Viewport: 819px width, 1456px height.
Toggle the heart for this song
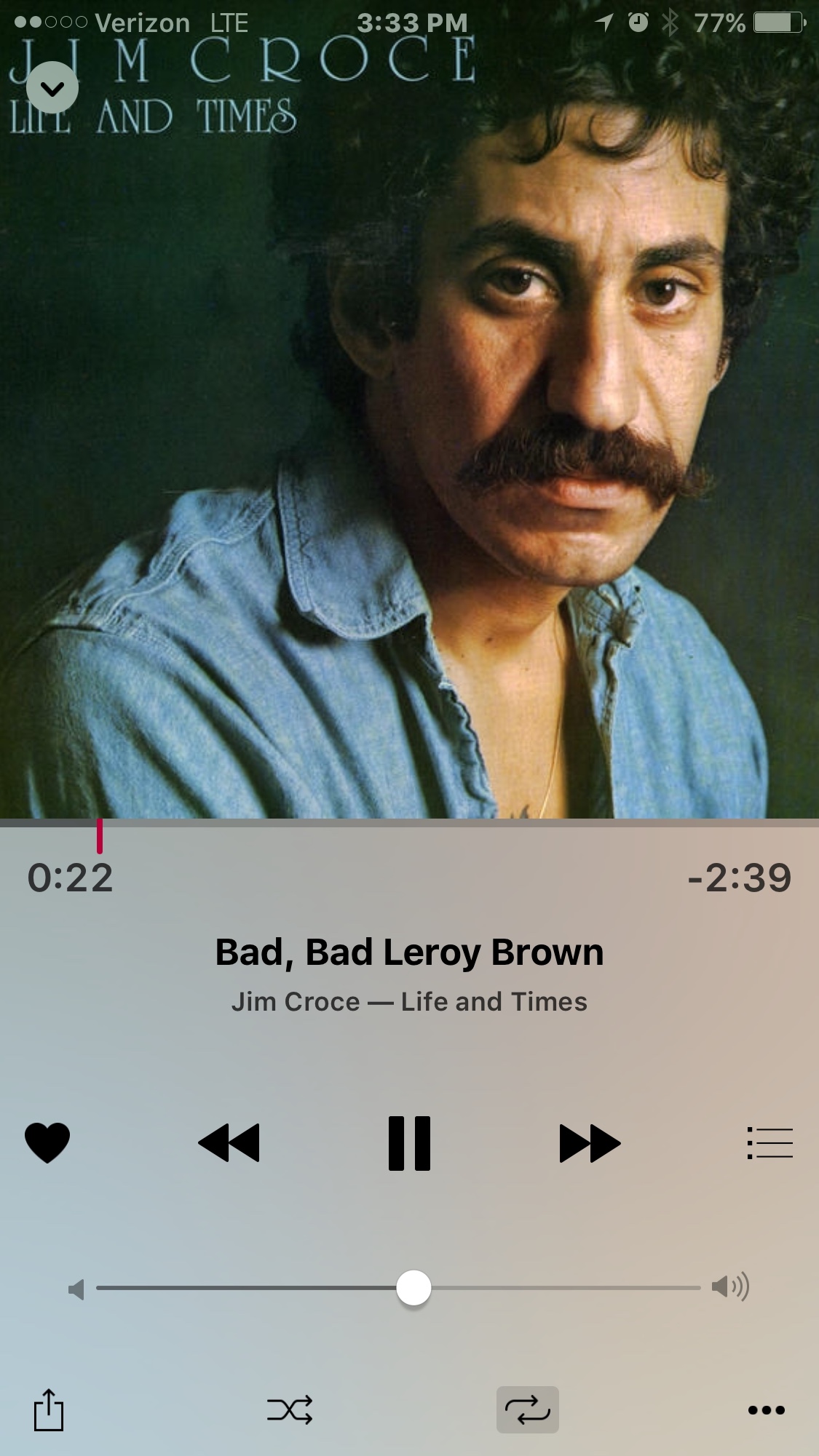pos(47,1142)
